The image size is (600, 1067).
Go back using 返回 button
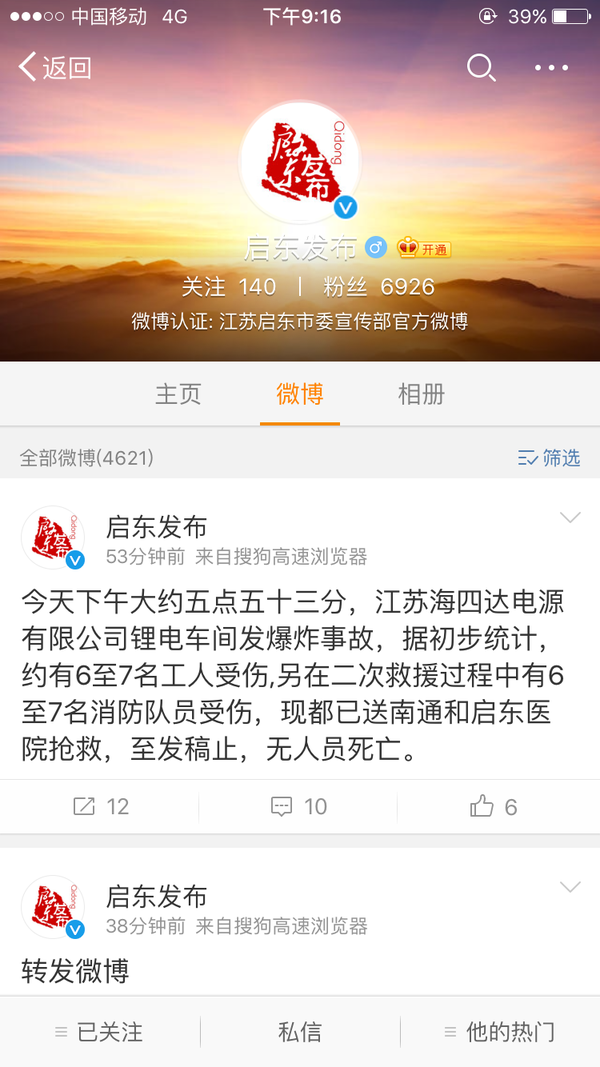(x=55, y=68)
